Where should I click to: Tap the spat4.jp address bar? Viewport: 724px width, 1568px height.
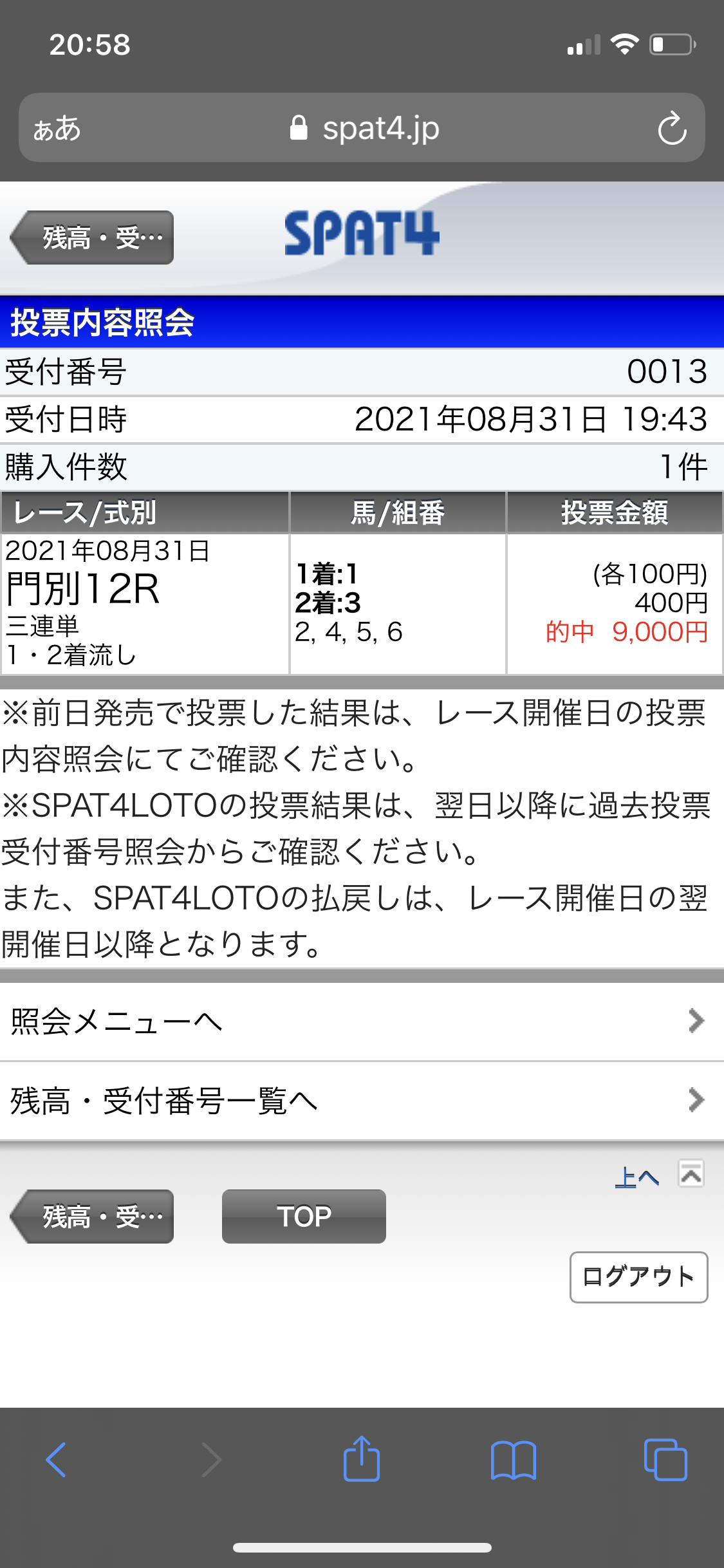(364, 128)
